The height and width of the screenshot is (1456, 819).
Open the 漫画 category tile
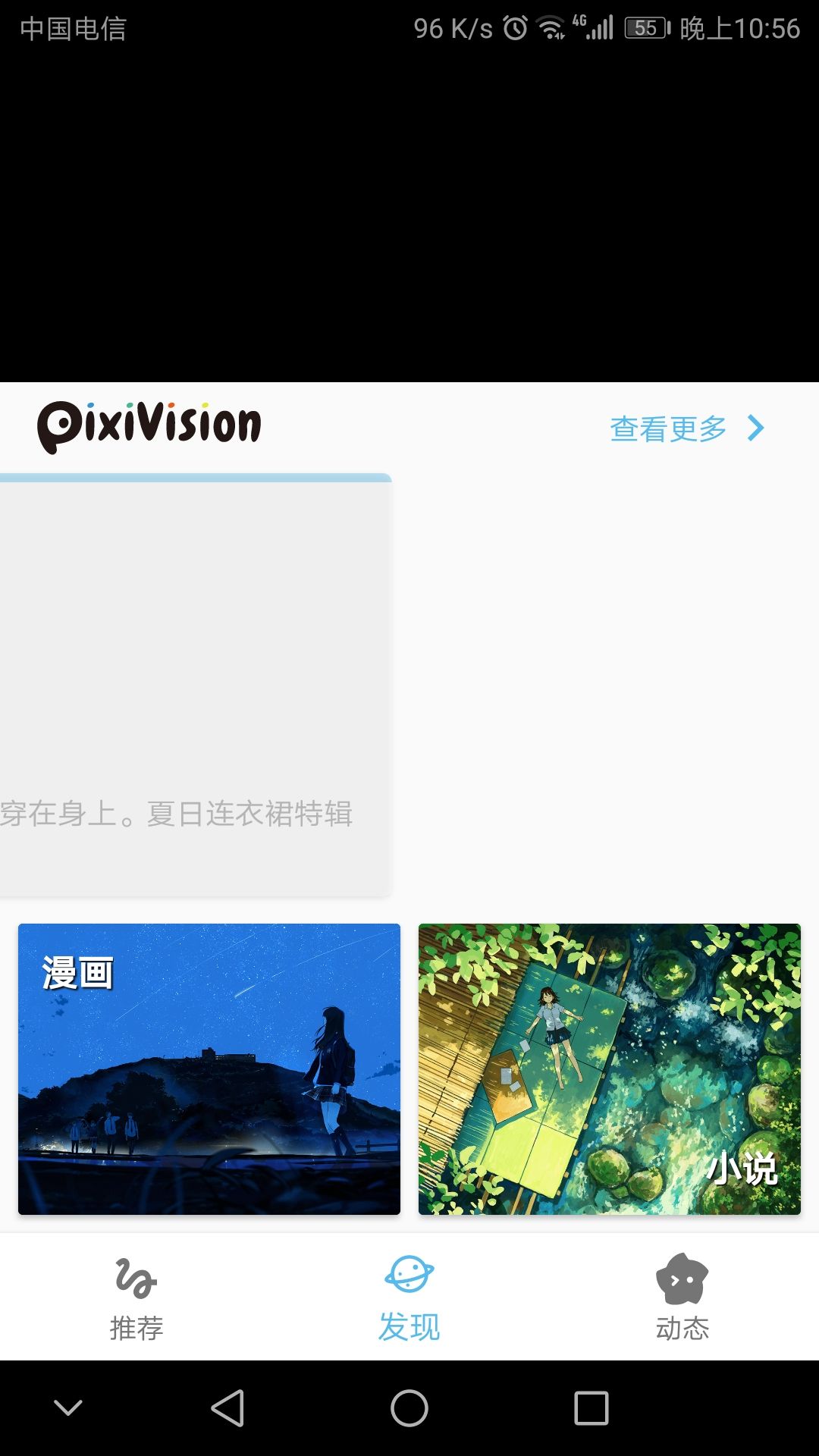pos(209,1068)
